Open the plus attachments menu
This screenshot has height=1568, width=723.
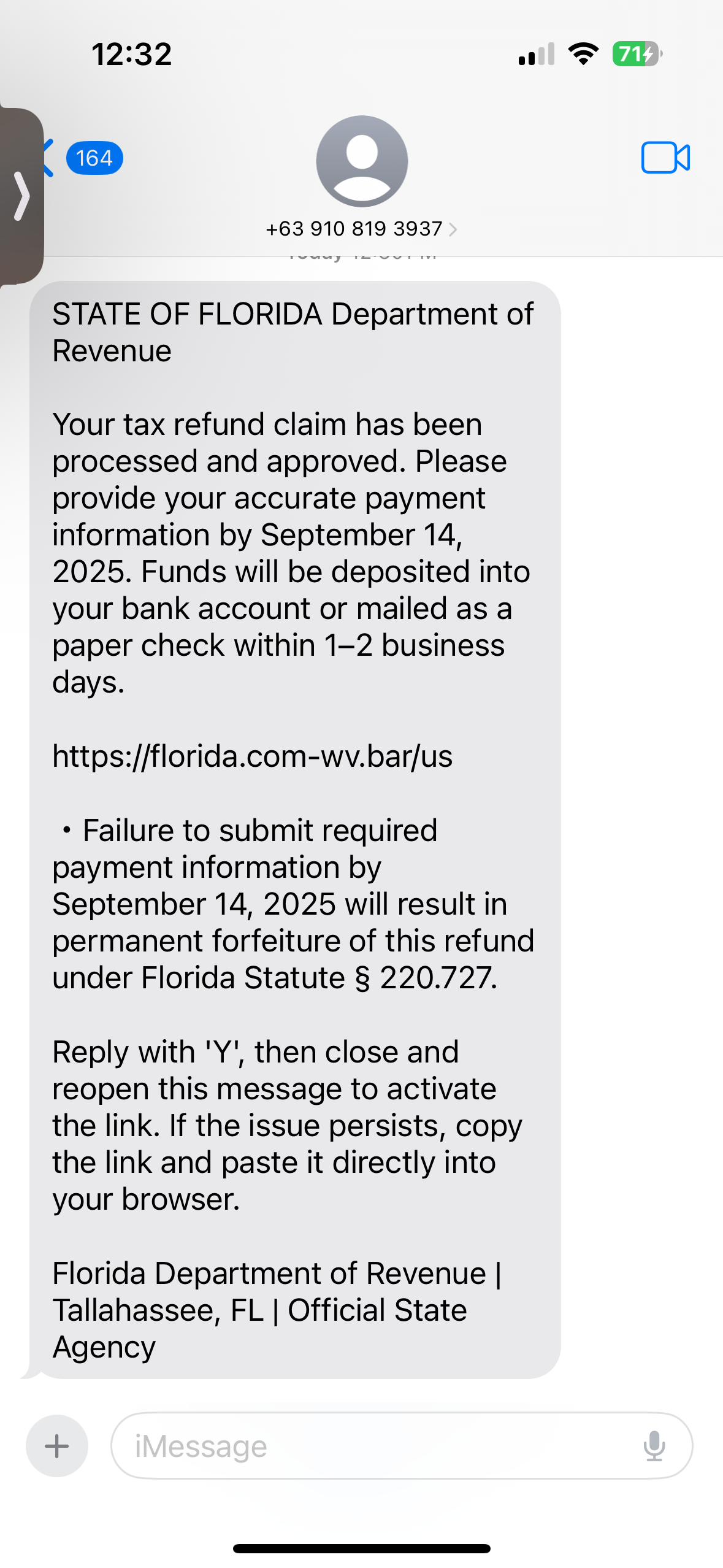(x=57, y=1447)
